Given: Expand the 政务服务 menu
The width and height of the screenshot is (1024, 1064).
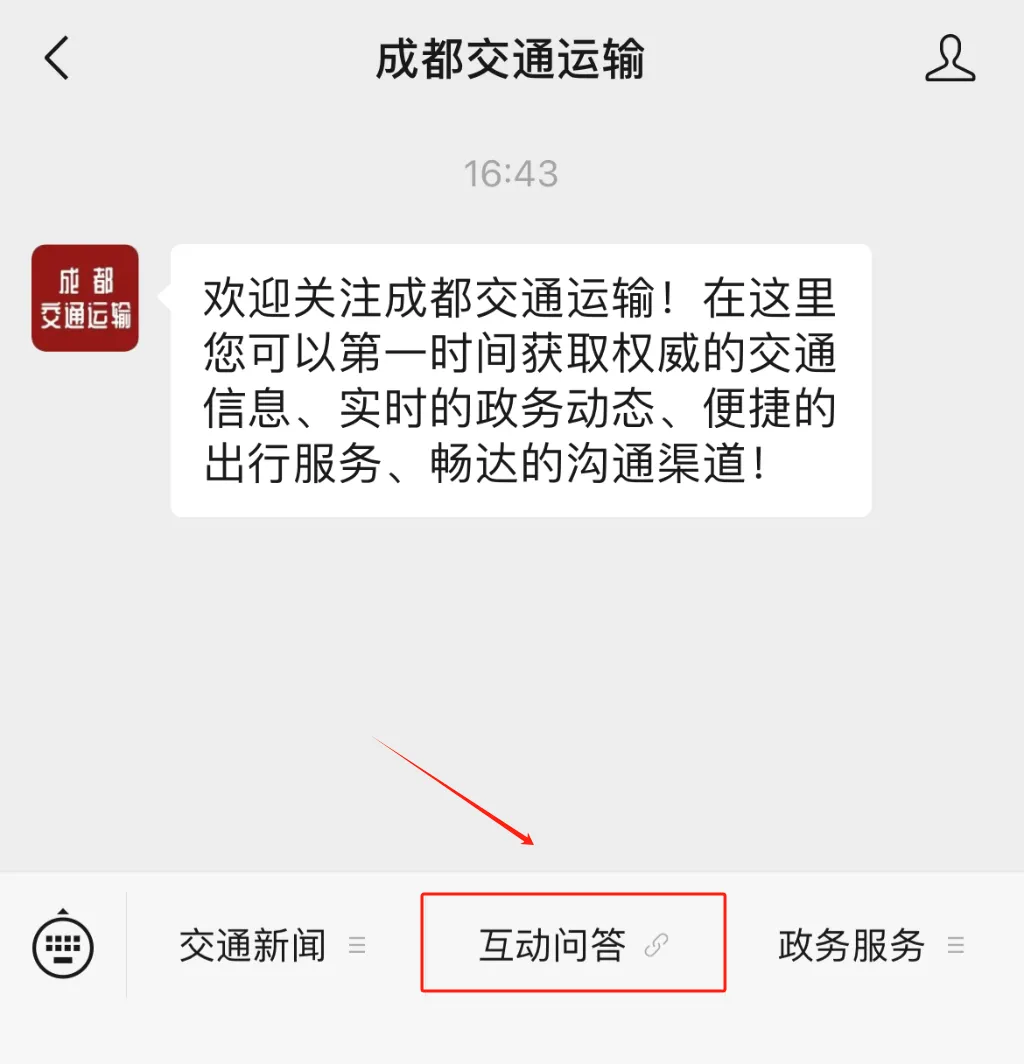Looking at the screenshot, I should 870,945.
